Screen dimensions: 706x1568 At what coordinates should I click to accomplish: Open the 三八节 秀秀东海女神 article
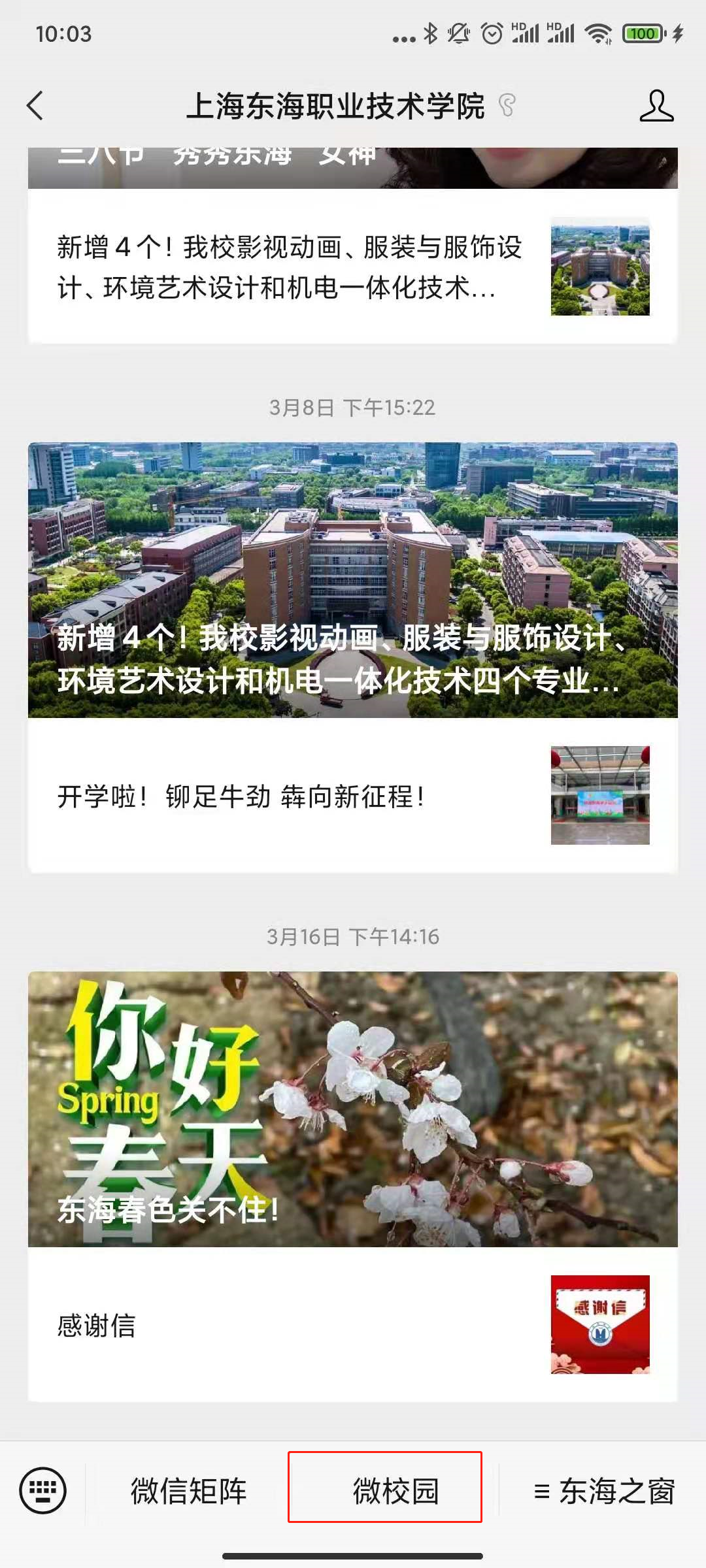tap(353, 167)
